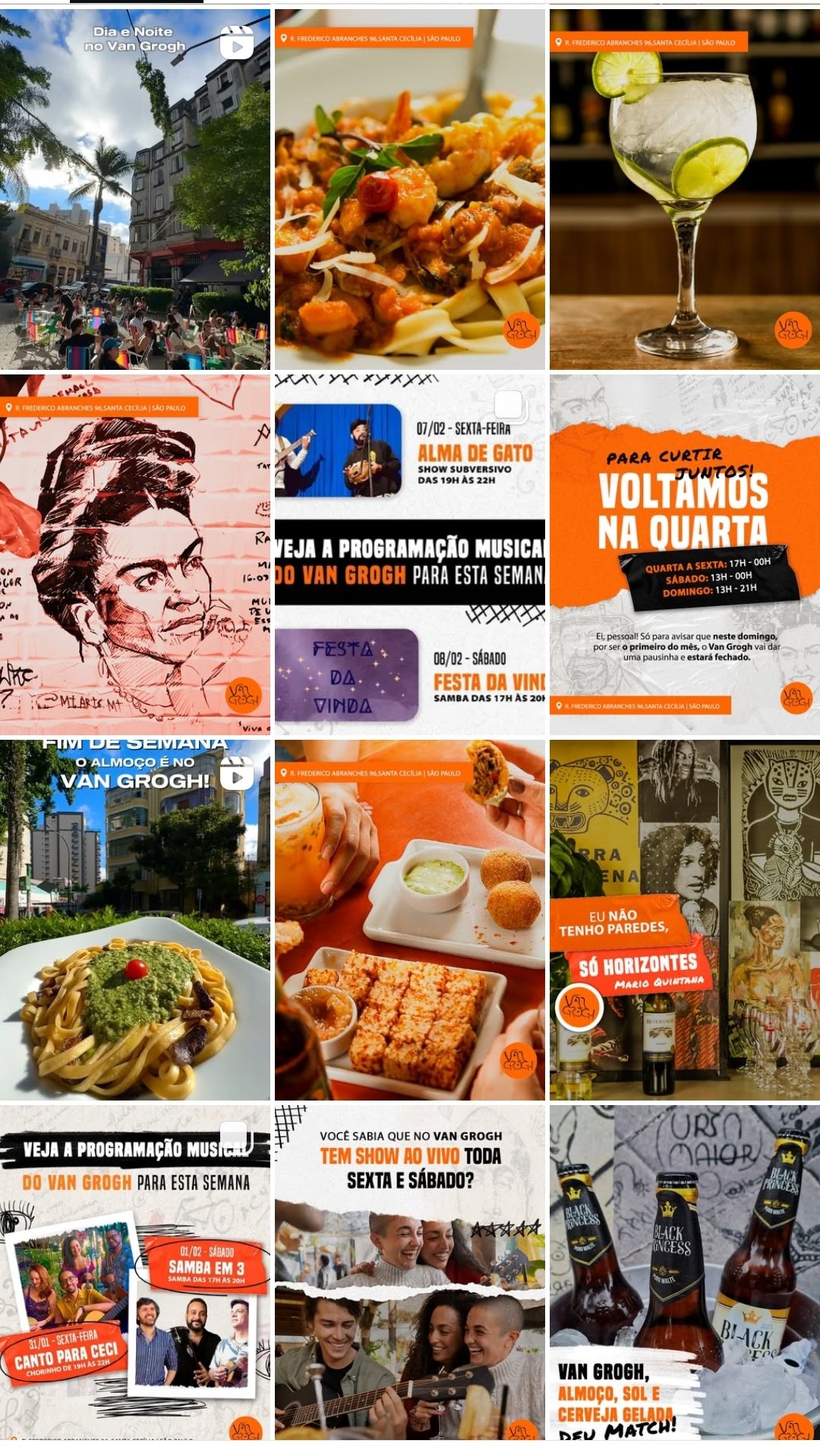Open the gin tonic with lime post
The width and height of the screenshot is (820, 1456).
(x=684, y=190)
